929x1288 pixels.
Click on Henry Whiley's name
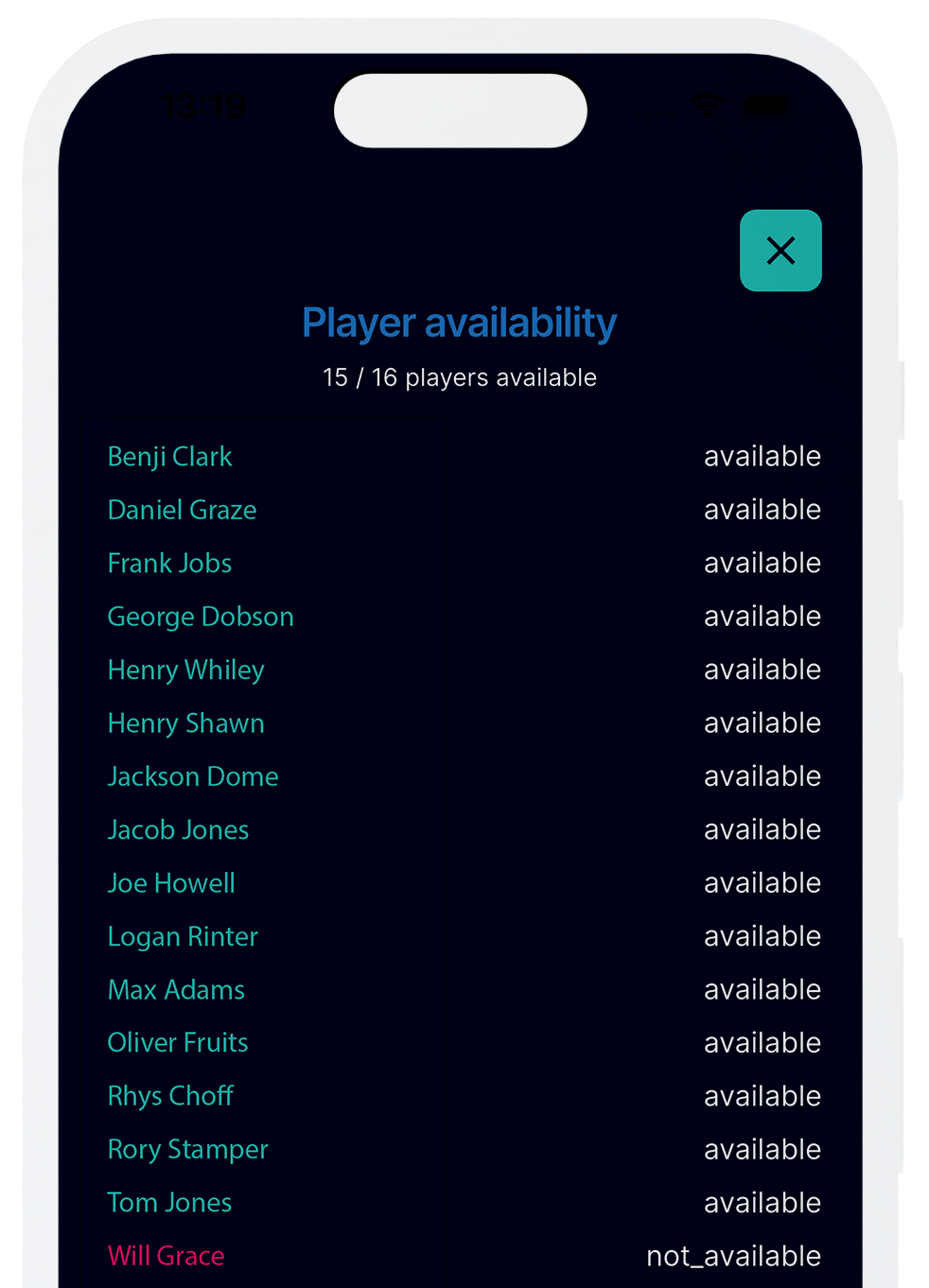pyautogui.click(x=185, y=670)
